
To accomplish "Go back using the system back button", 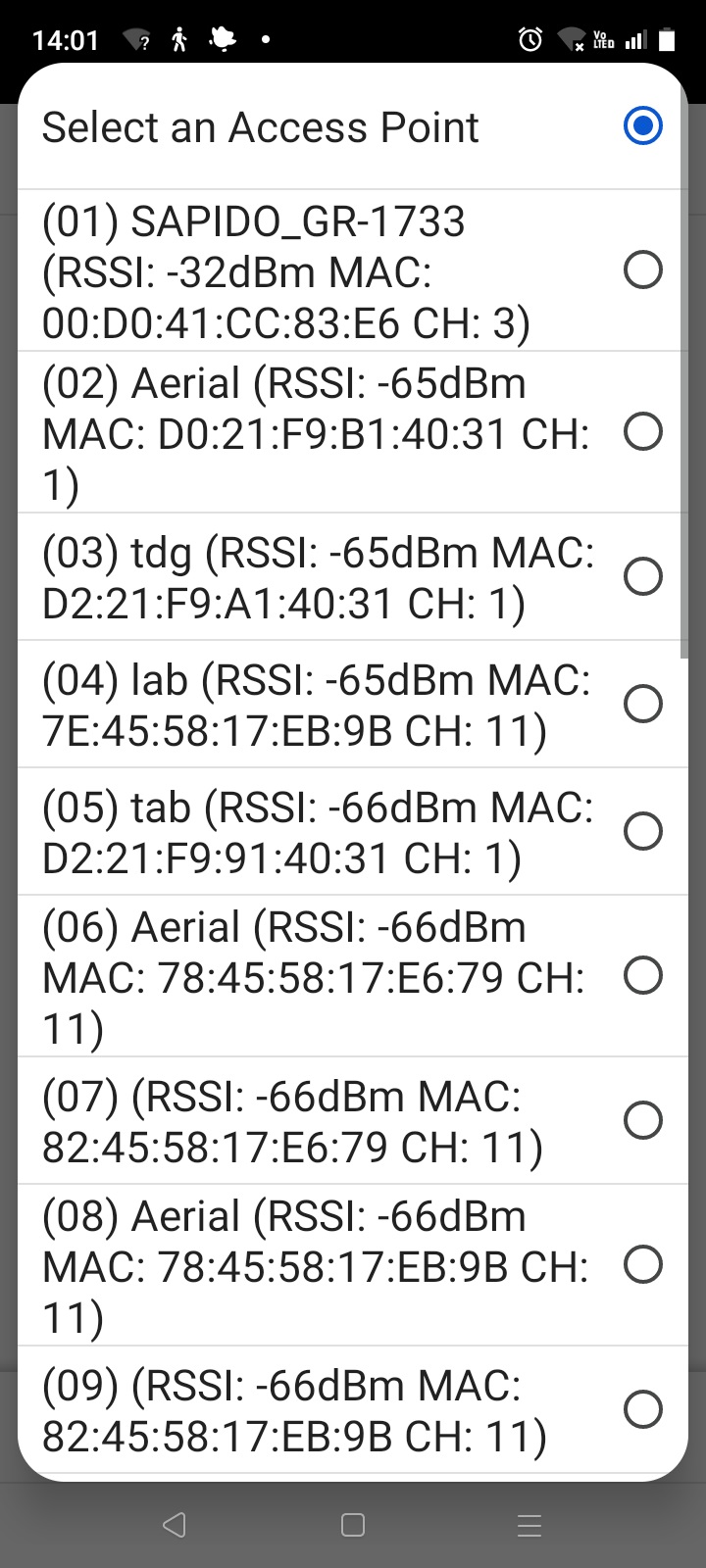I will pos(175,1525).
